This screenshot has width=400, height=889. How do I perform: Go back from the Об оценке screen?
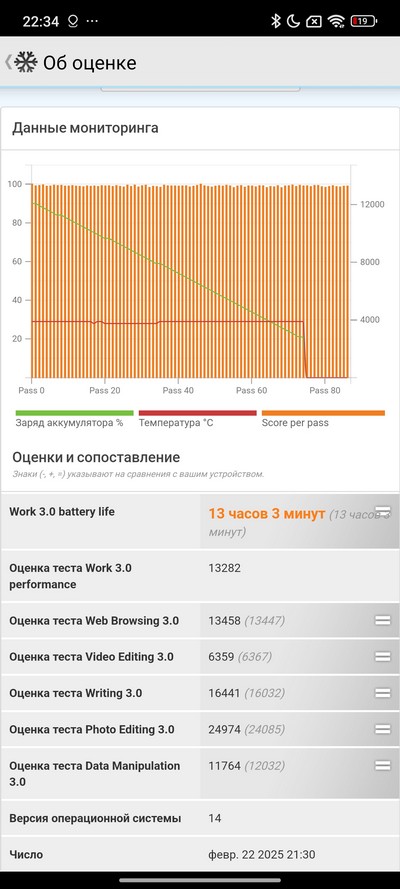(8, 62)
